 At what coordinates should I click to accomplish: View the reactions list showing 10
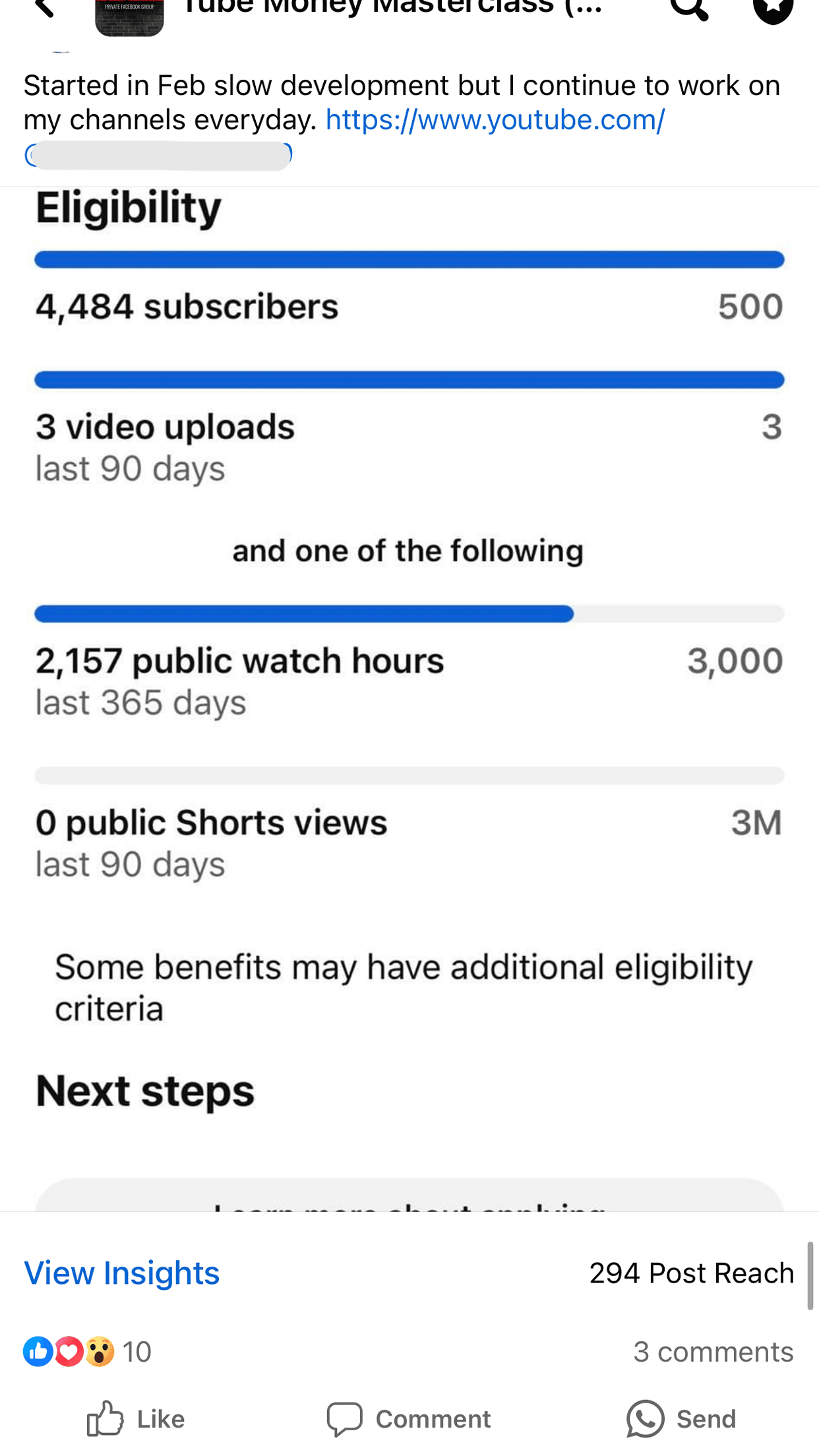[87, 1351]
